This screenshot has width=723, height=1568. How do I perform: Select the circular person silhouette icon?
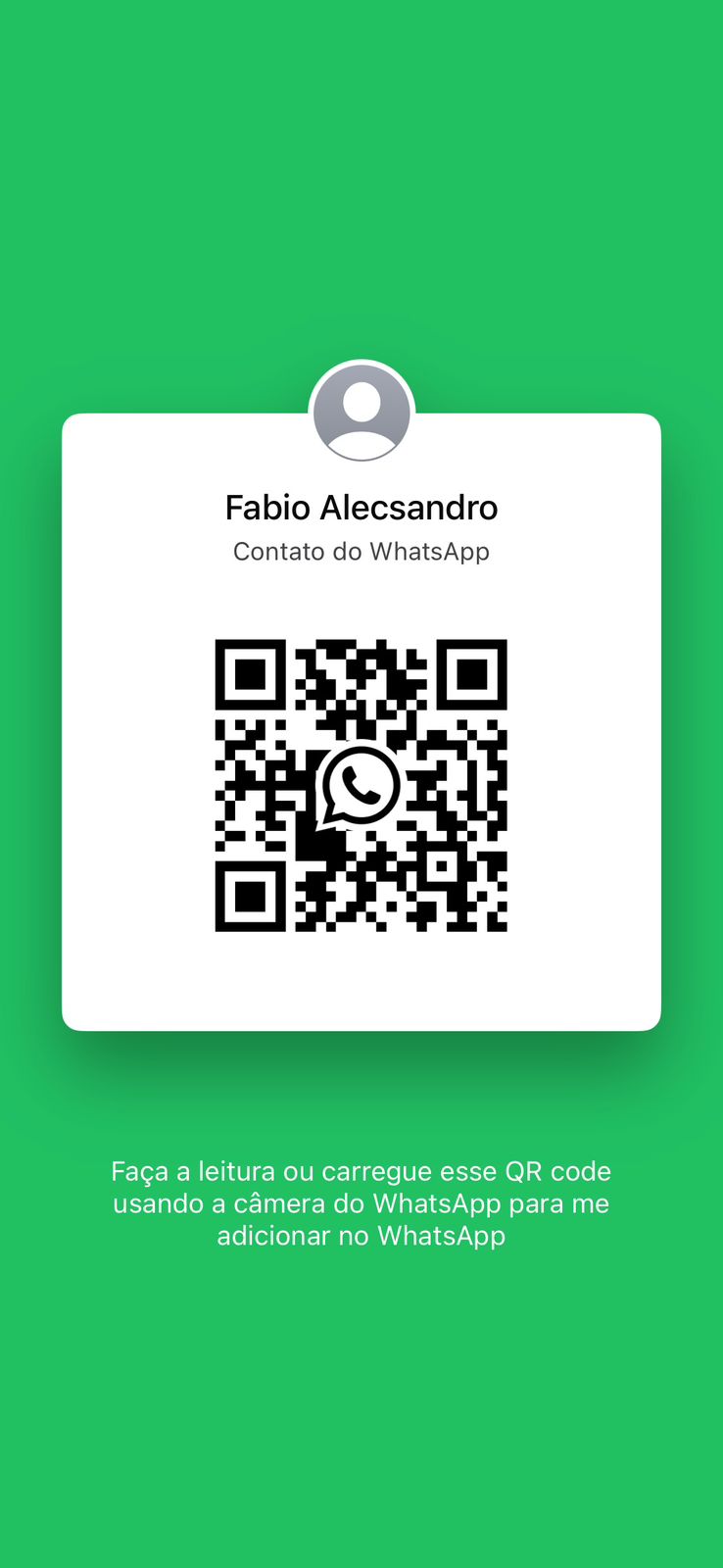361,408
